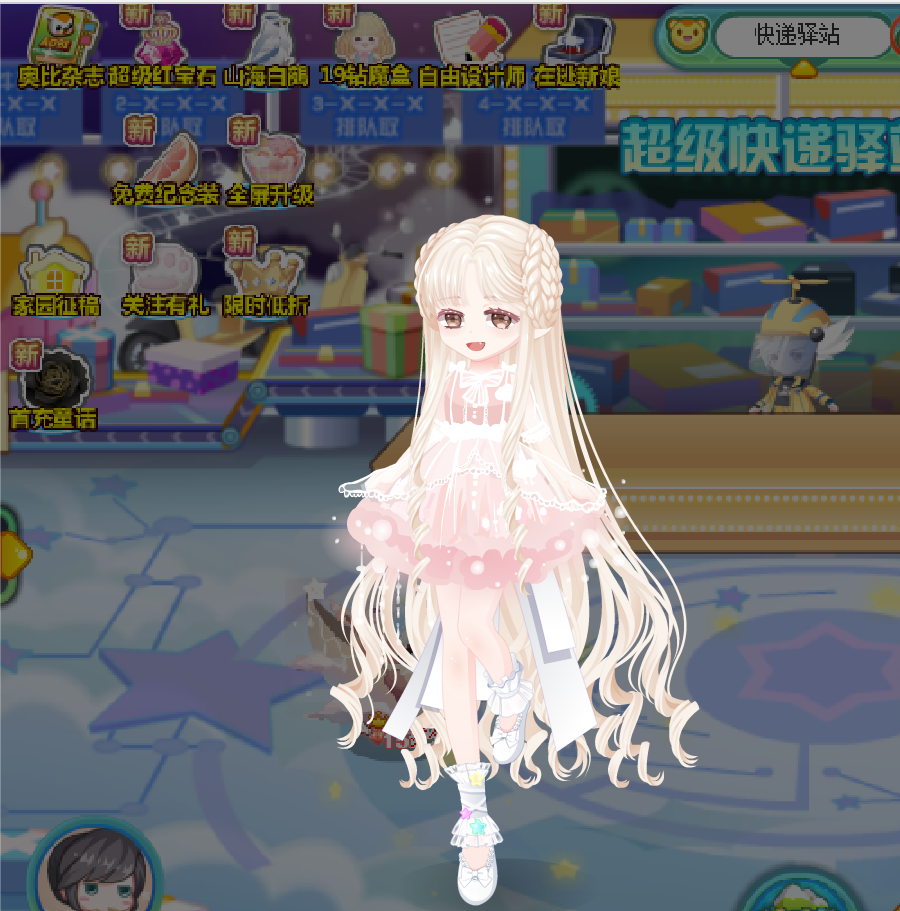Open the 奥比杂志 magazine icon
The height and width of the screenshot is (911, 900).
[60, 40]
